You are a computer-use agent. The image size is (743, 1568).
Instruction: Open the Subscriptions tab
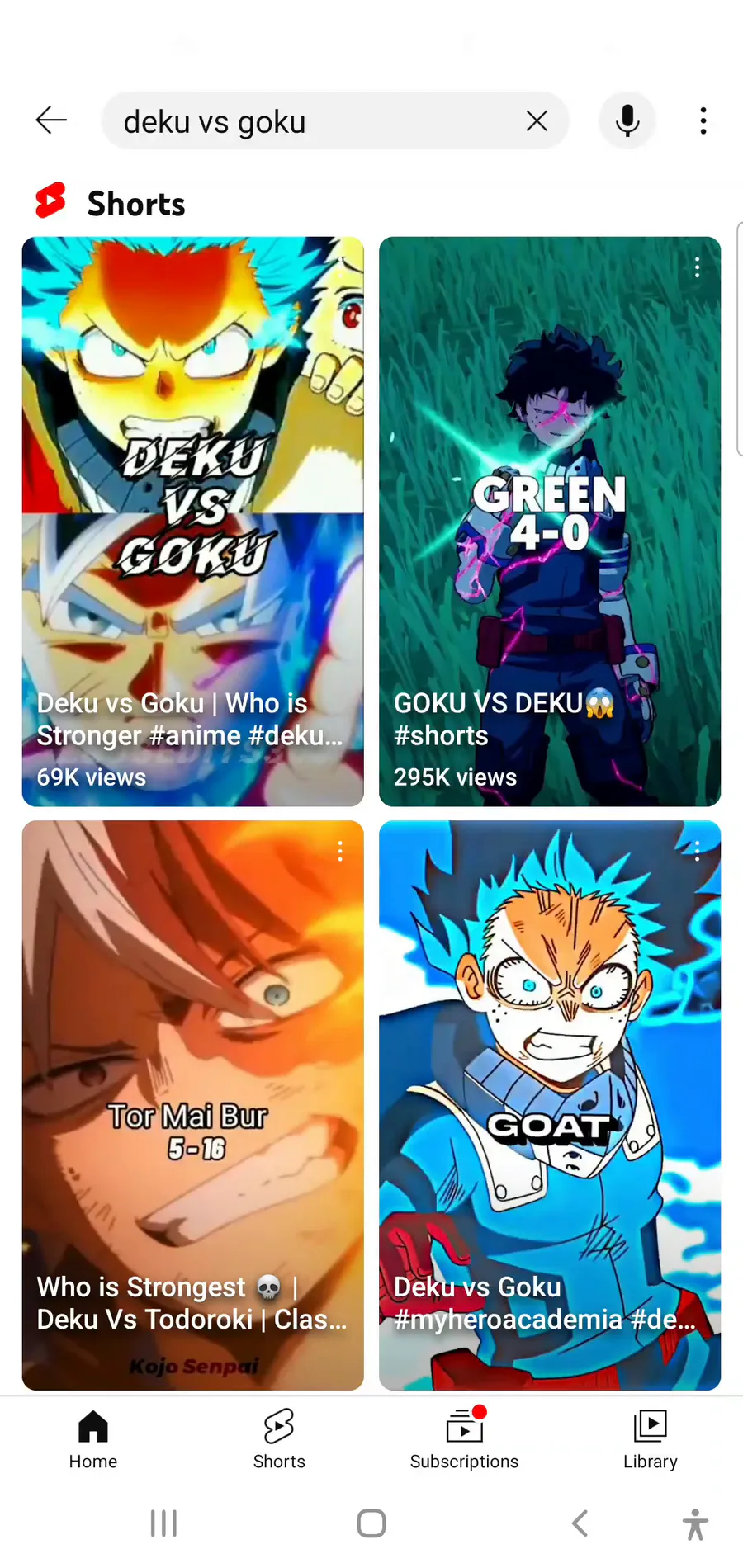click(465, 1440)
